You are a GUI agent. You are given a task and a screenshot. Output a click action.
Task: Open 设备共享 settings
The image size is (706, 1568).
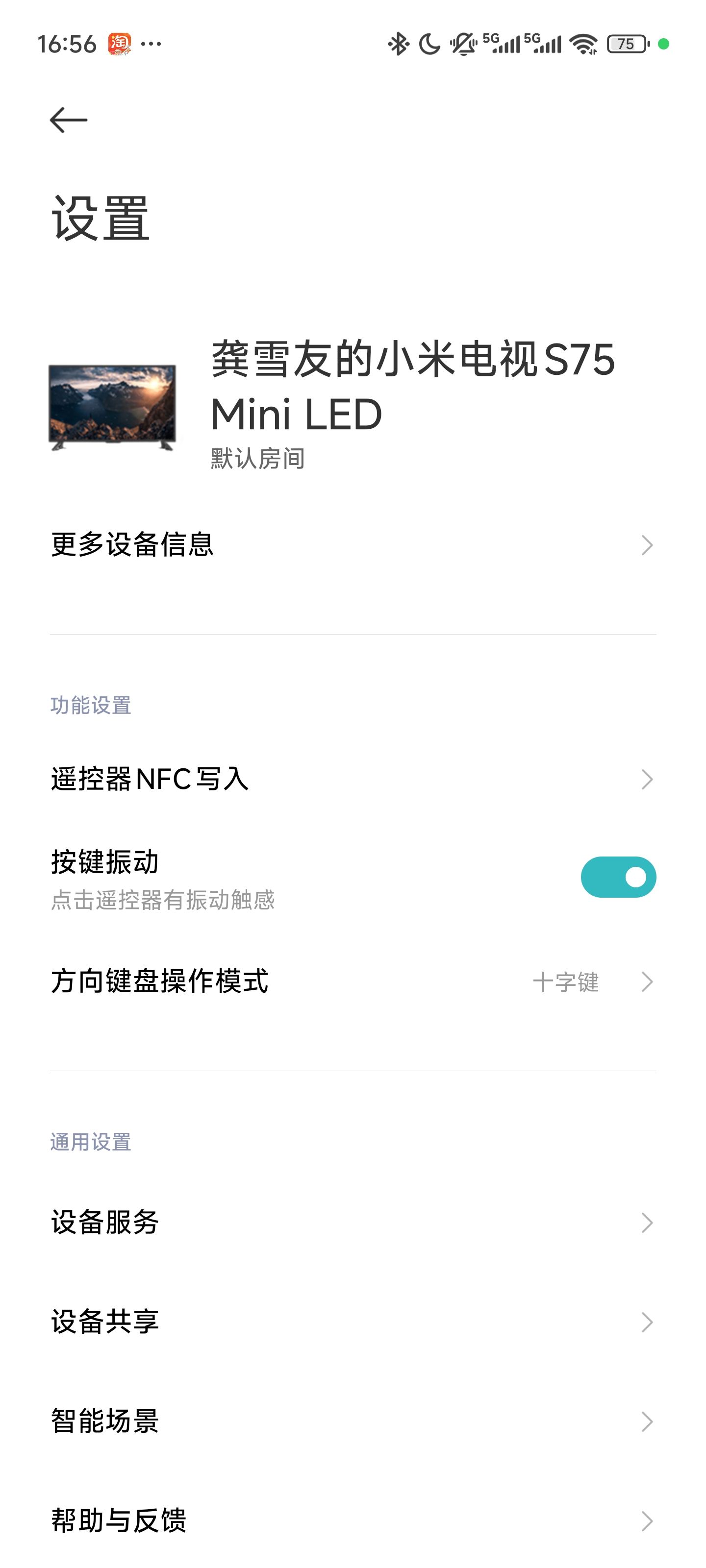353,1322
